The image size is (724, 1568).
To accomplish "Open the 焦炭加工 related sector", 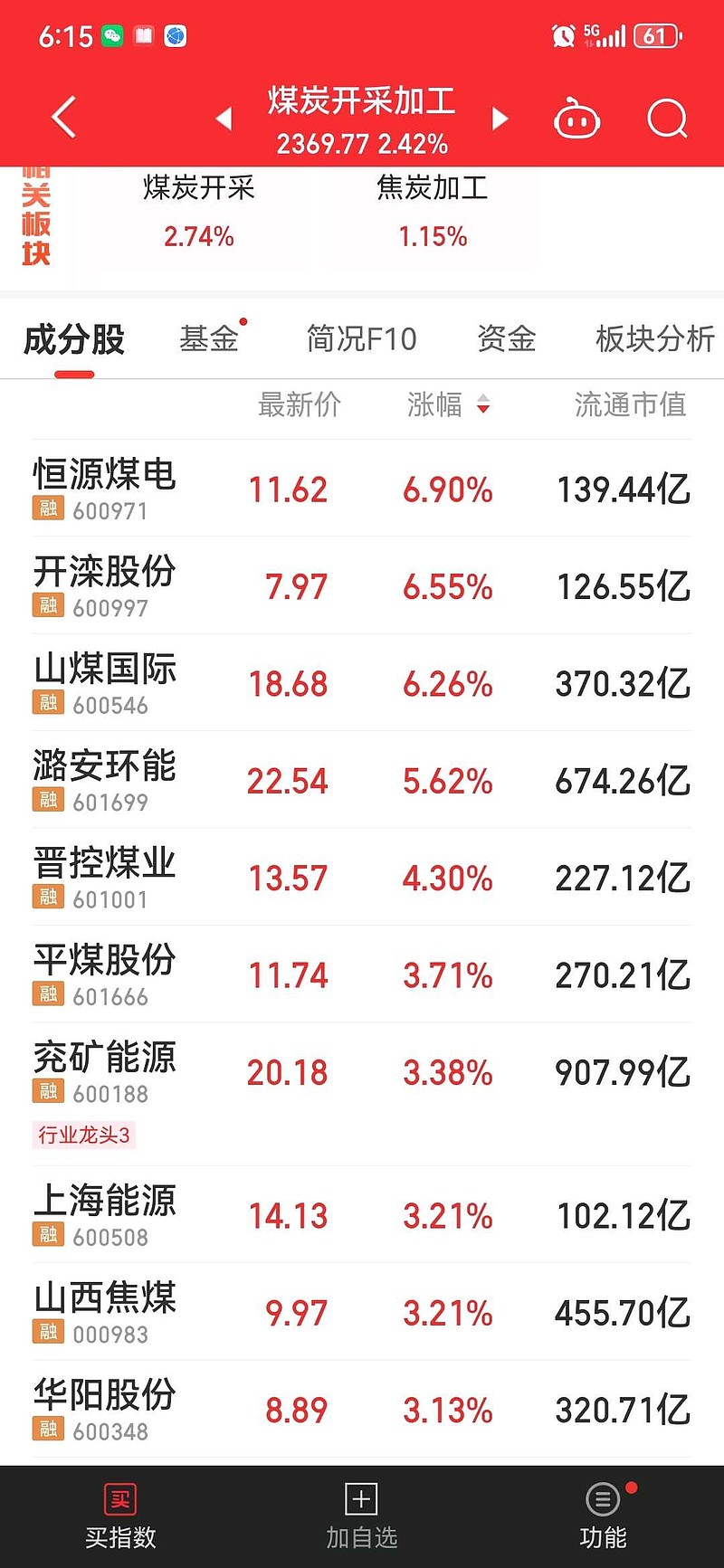I will click(433, 212).
